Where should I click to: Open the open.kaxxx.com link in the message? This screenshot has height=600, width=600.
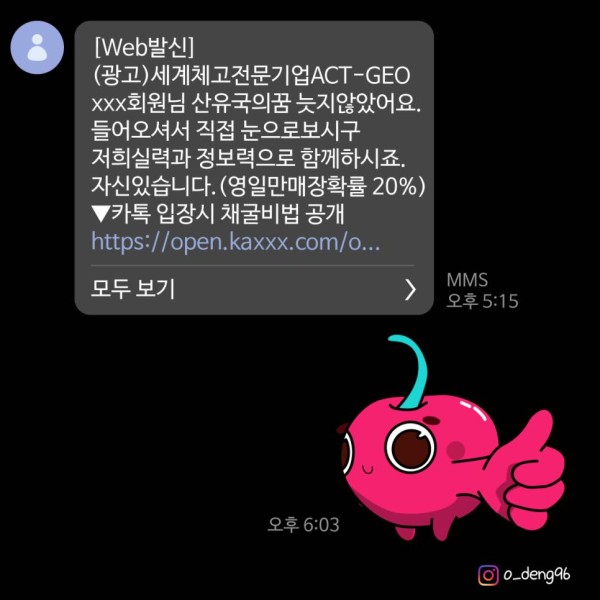point(235,241)
